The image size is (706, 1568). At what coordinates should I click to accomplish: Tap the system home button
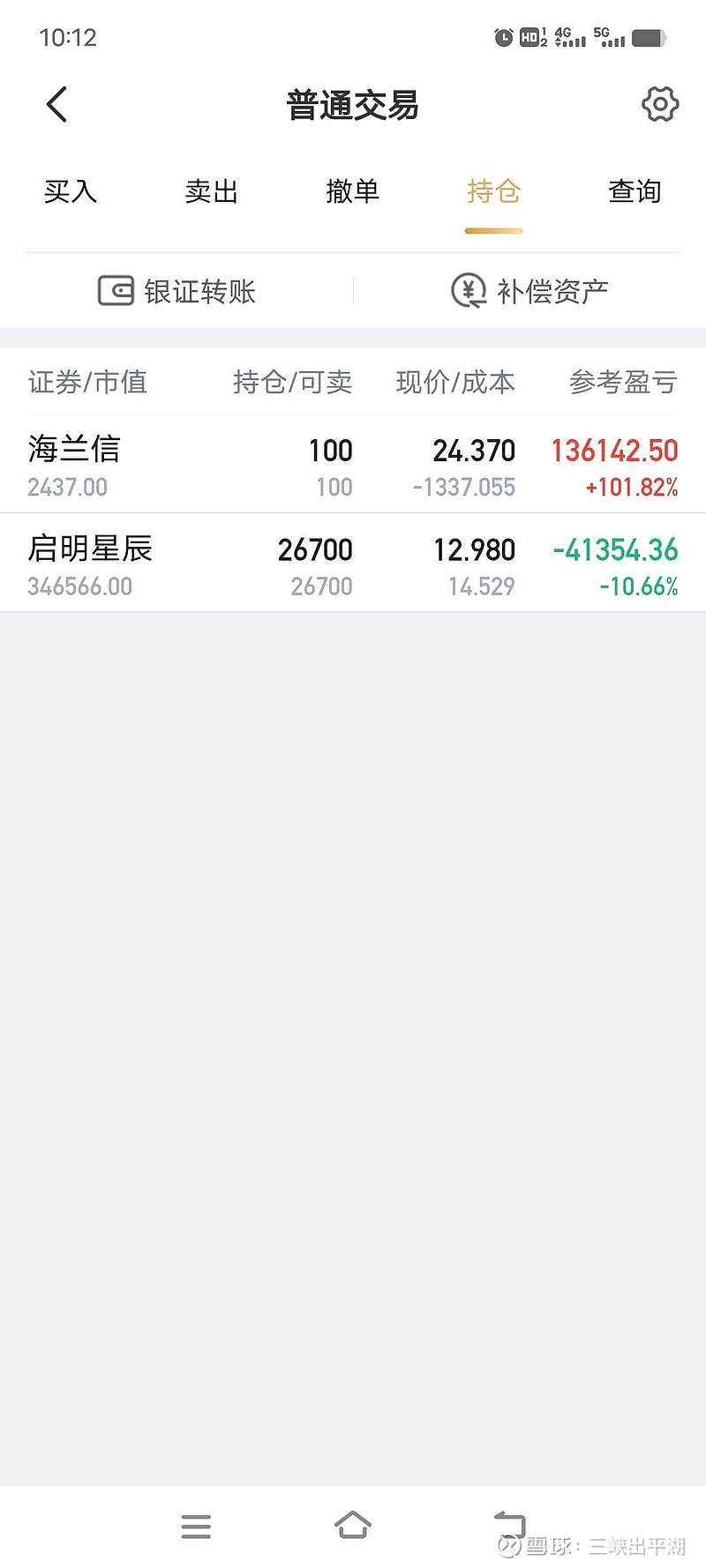[353, 1525]
